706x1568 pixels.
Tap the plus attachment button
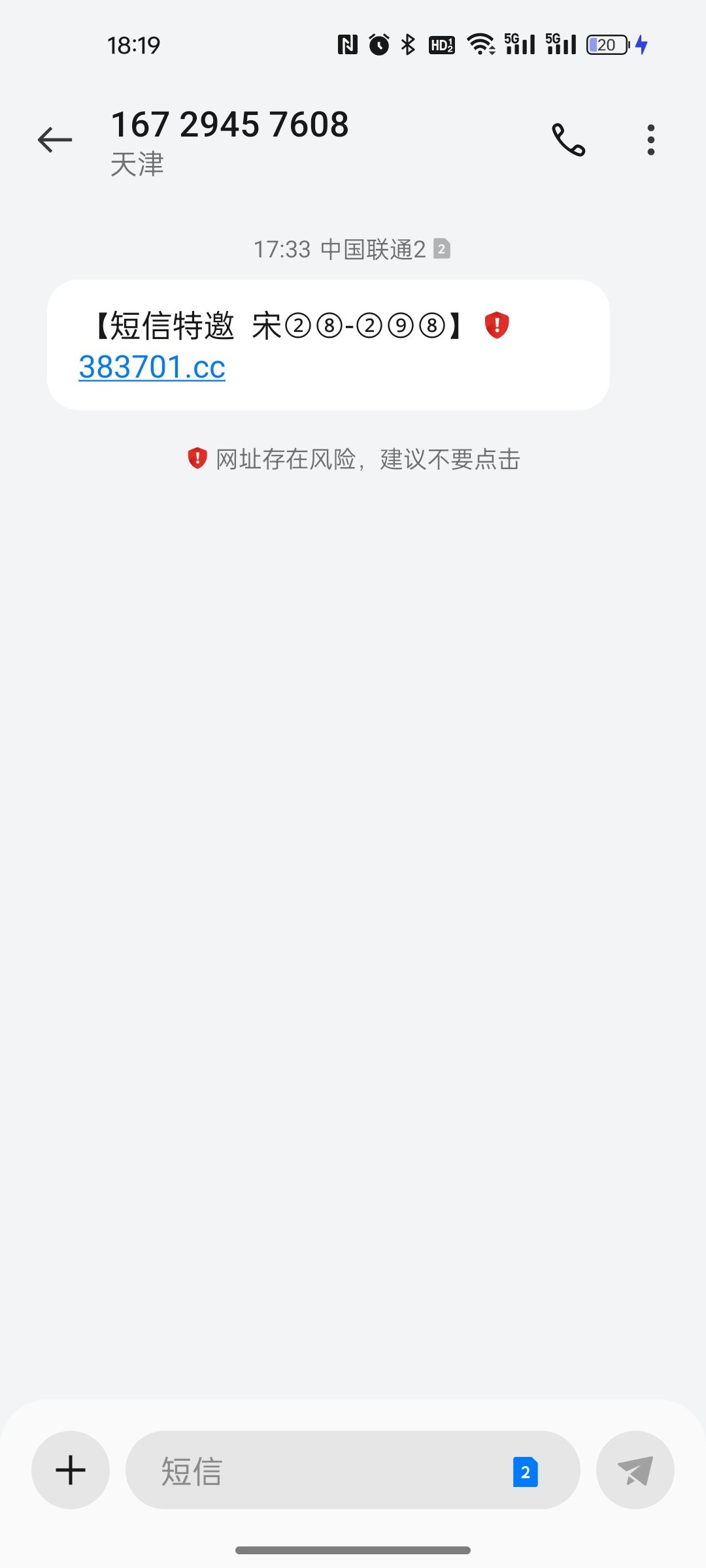[x=71, y=1470]
